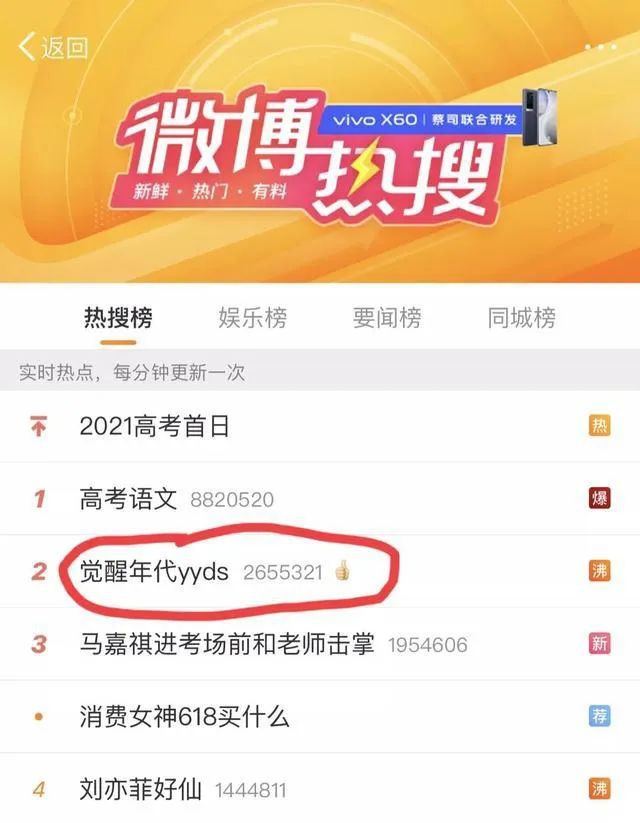Image resolution: width=640 pixels, height=823 pixels.
Task: View the 觉醒年代yyds hot search
Action: click(155, 572)
